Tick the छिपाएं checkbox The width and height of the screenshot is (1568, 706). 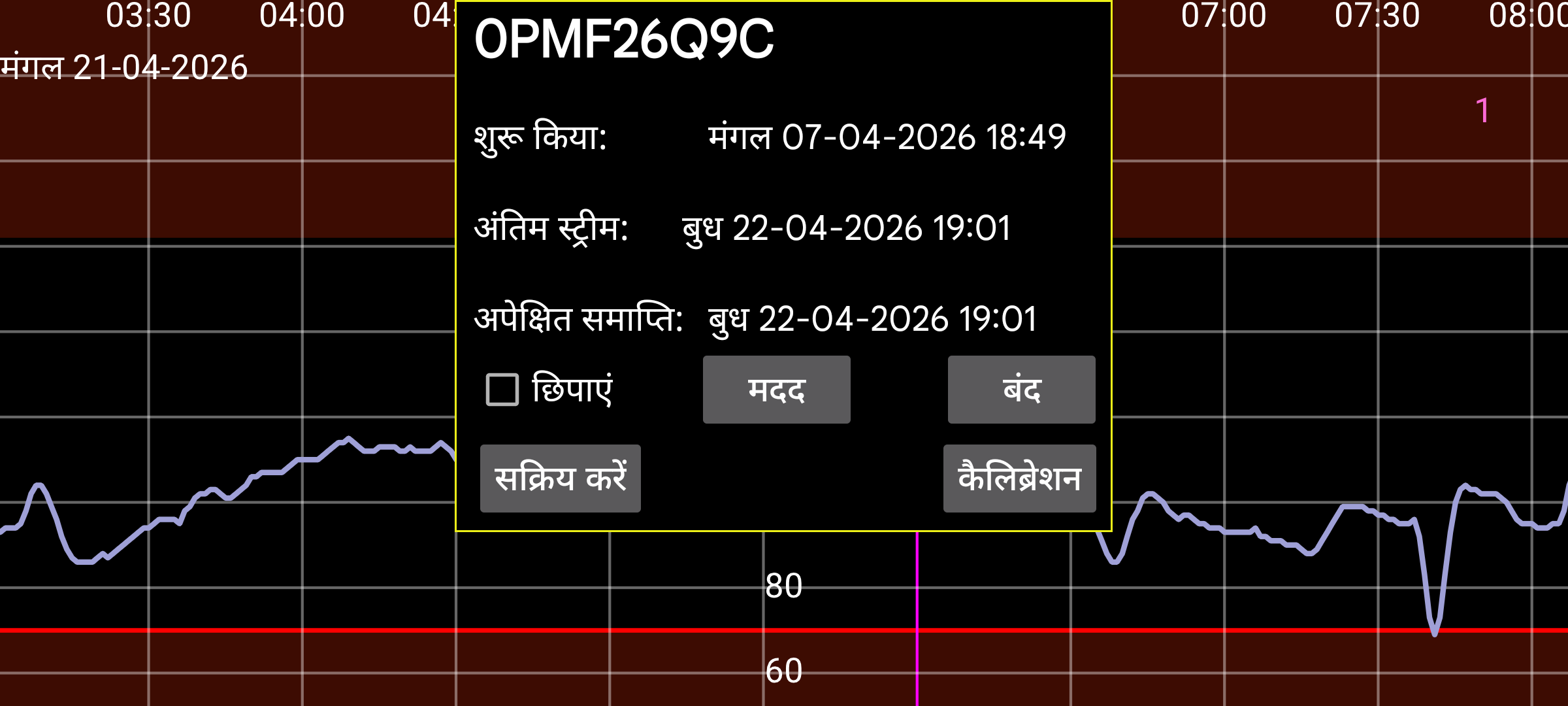point(502,390)
